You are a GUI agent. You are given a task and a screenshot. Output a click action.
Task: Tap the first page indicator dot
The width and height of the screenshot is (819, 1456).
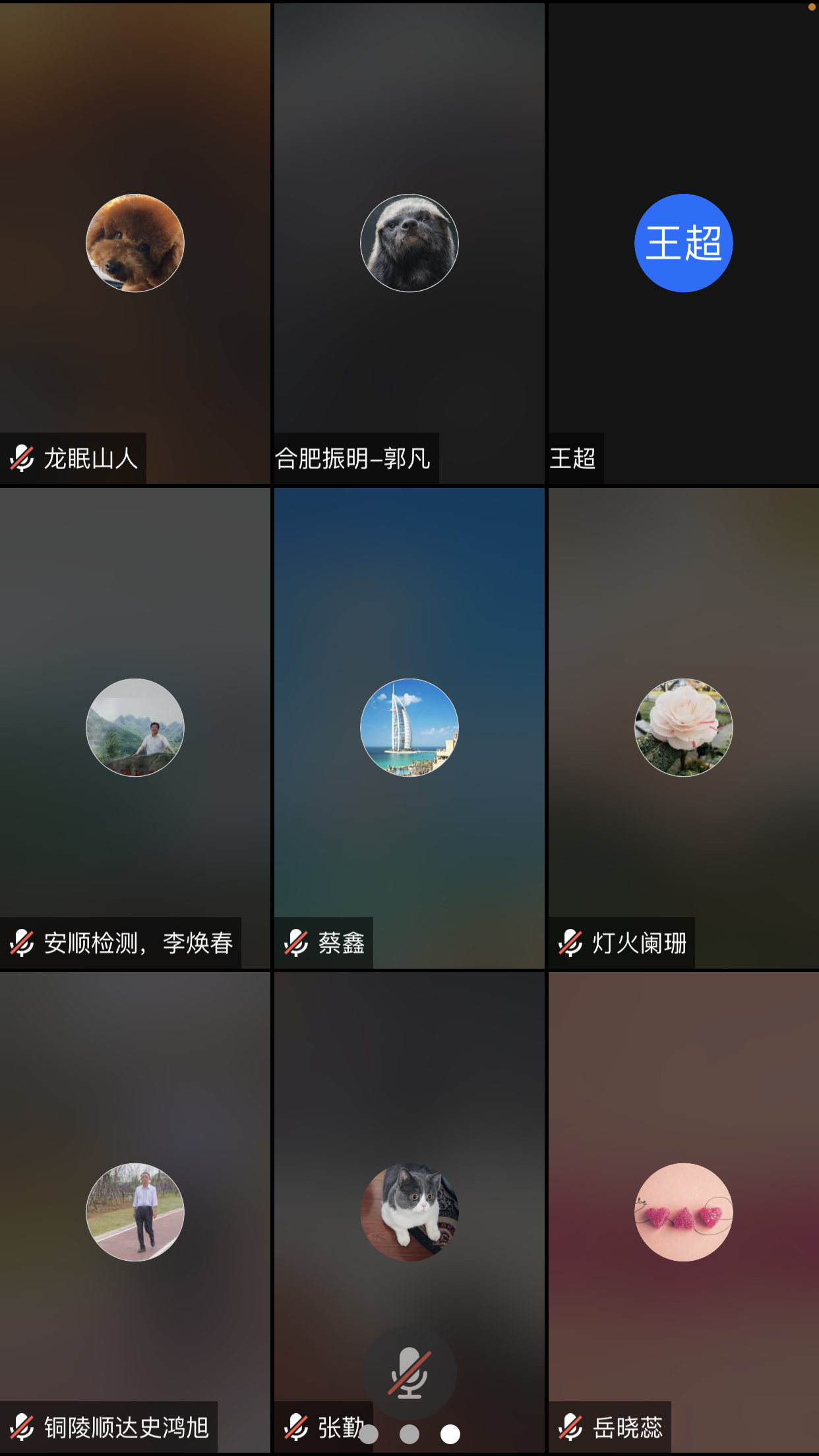pyautogui.click(x=369, y=1434)
